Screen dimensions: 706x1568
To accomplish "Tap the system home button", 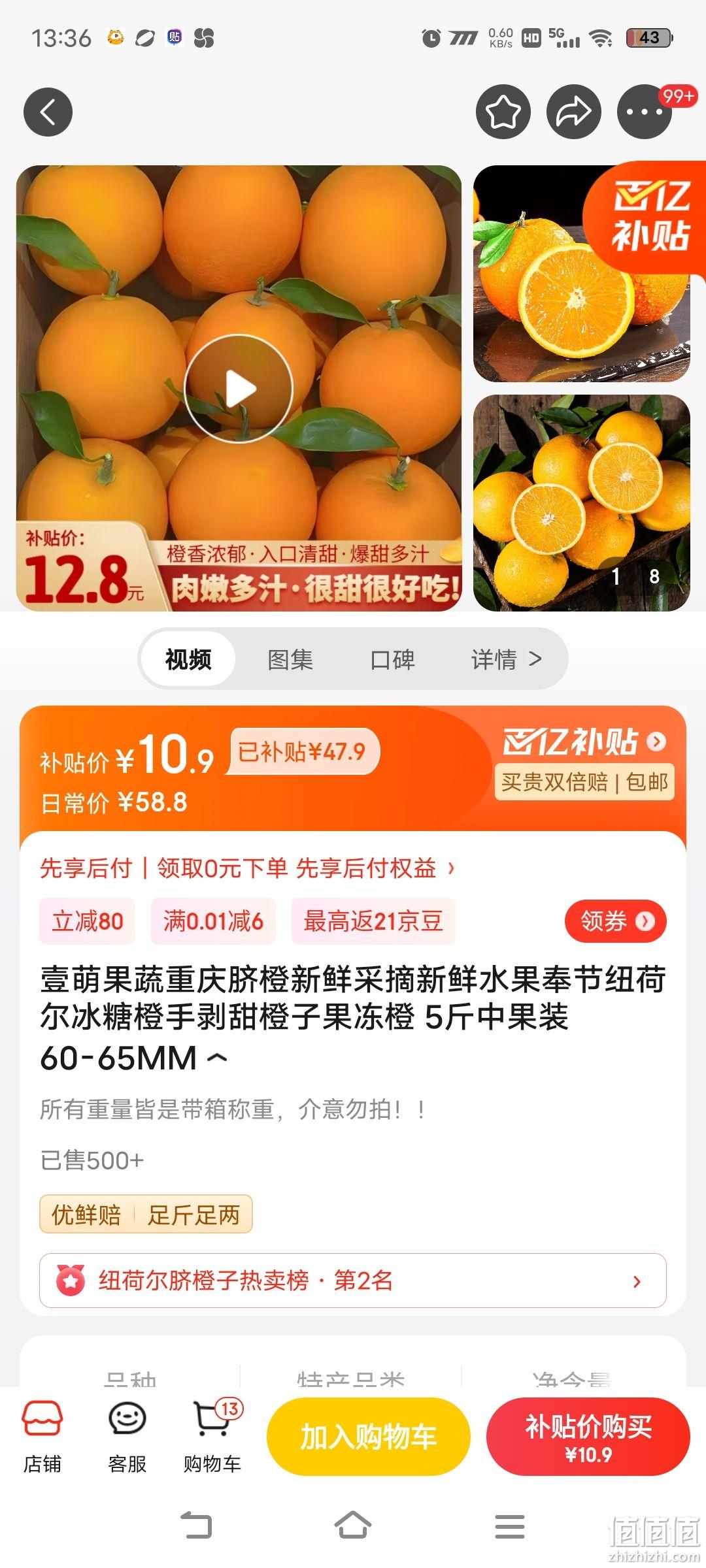I will [x=353, y=1526].
